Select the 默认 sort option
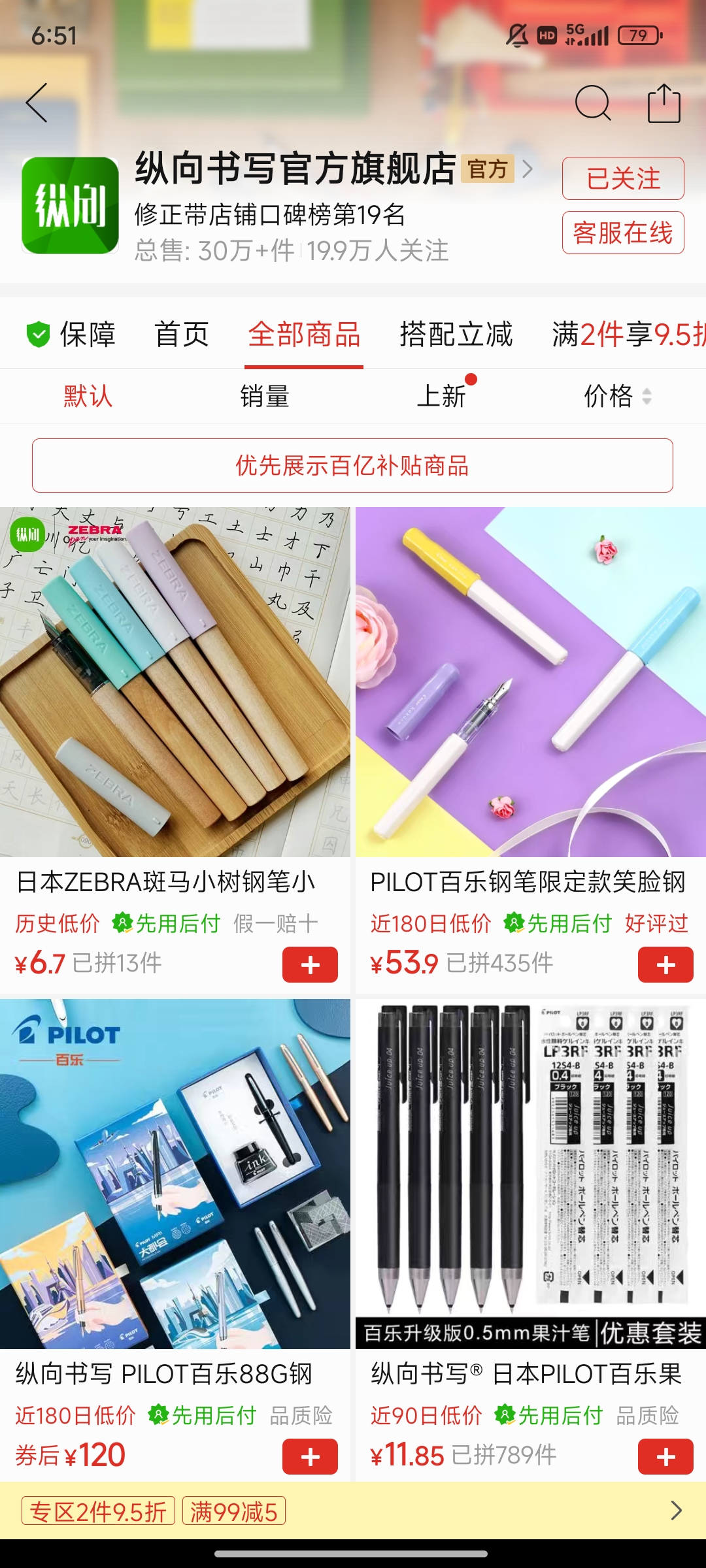The image size is (706, 1568). [88, 397]
